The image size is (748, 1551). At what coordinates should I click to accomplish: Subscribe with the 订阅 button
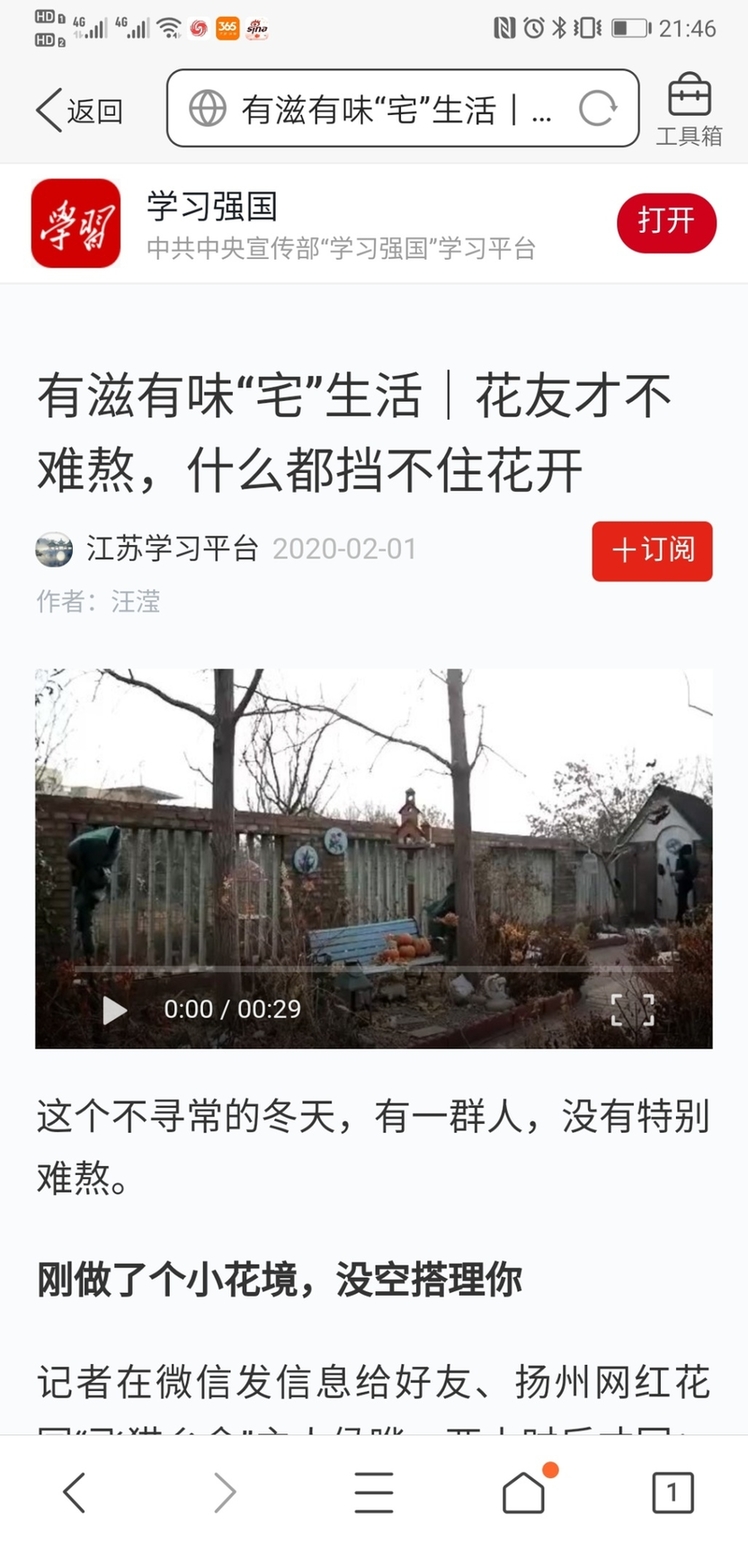[652, 551]
